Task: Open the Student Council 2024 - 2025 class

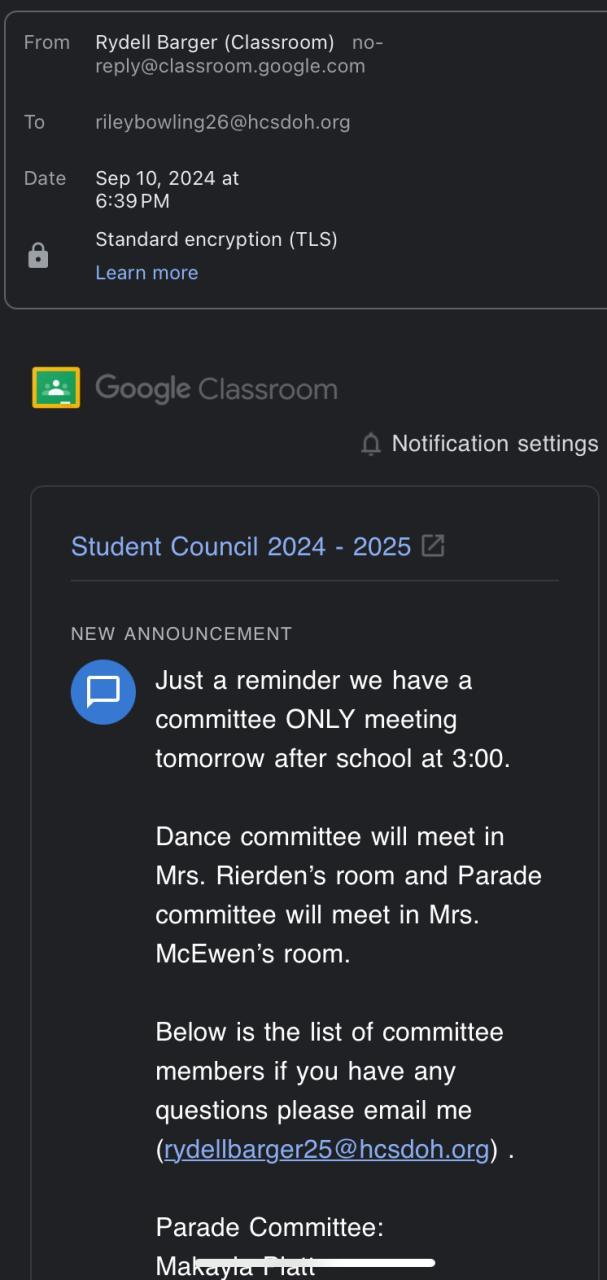Action: point(241,546)
